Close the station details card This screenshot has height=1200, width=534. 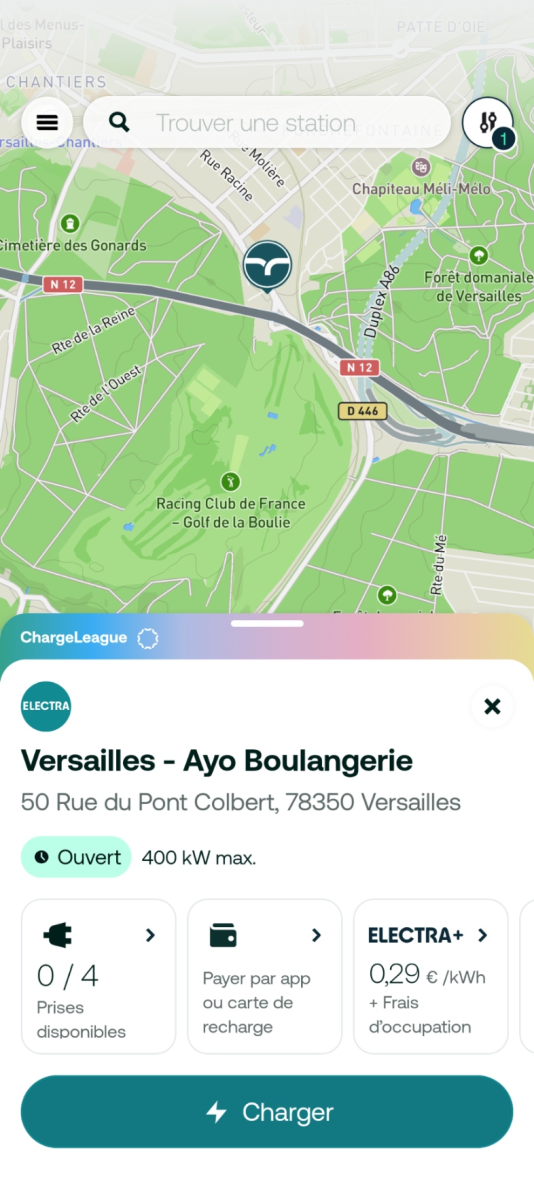click(492, 706)
